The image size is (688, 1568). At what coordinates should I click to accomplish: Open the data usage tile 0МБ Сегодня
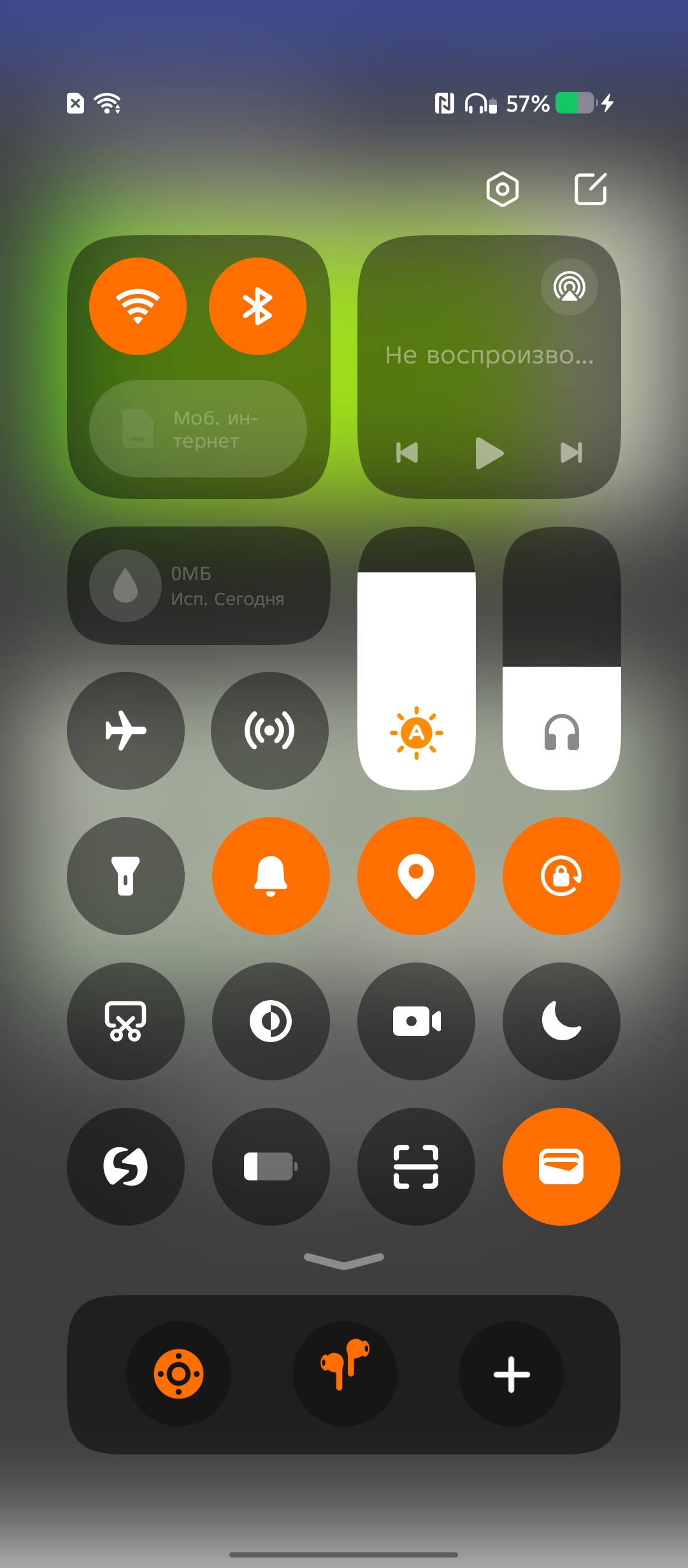[x=198, y=586]
